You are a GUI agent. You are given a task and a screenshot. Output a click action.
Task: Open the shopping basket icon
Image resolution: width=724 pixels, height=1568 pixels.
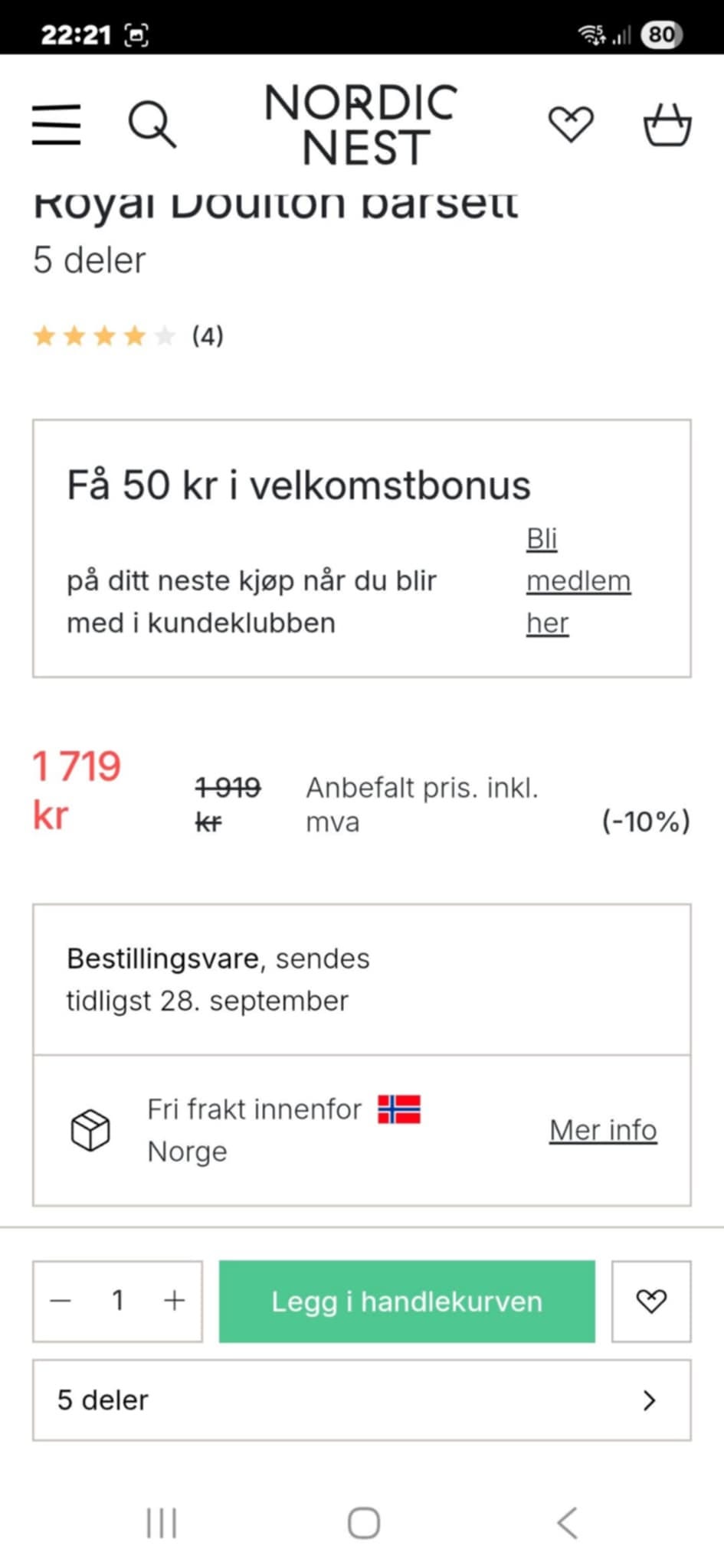tap(669, 125)
